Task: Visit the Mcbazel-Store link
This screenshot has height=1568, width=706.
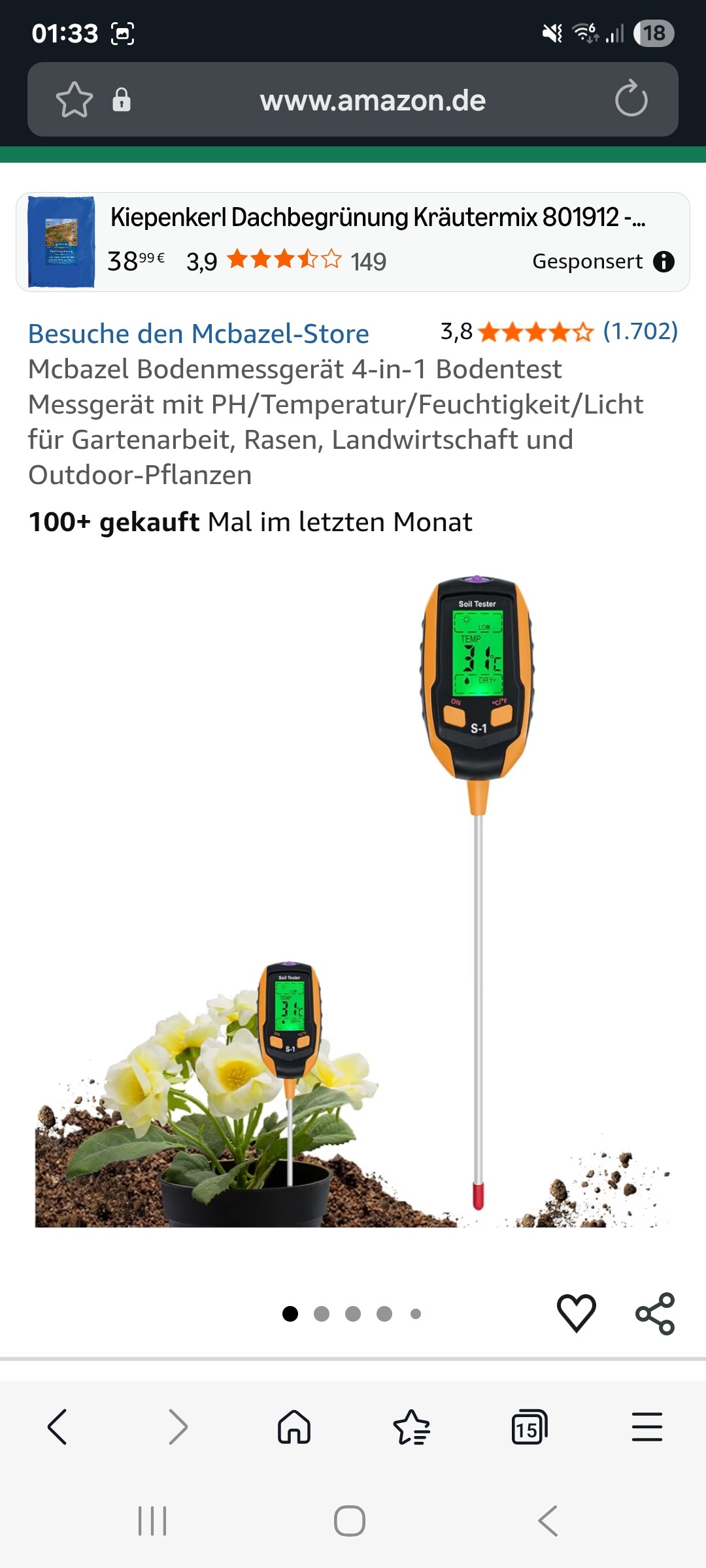Action: 199,333
